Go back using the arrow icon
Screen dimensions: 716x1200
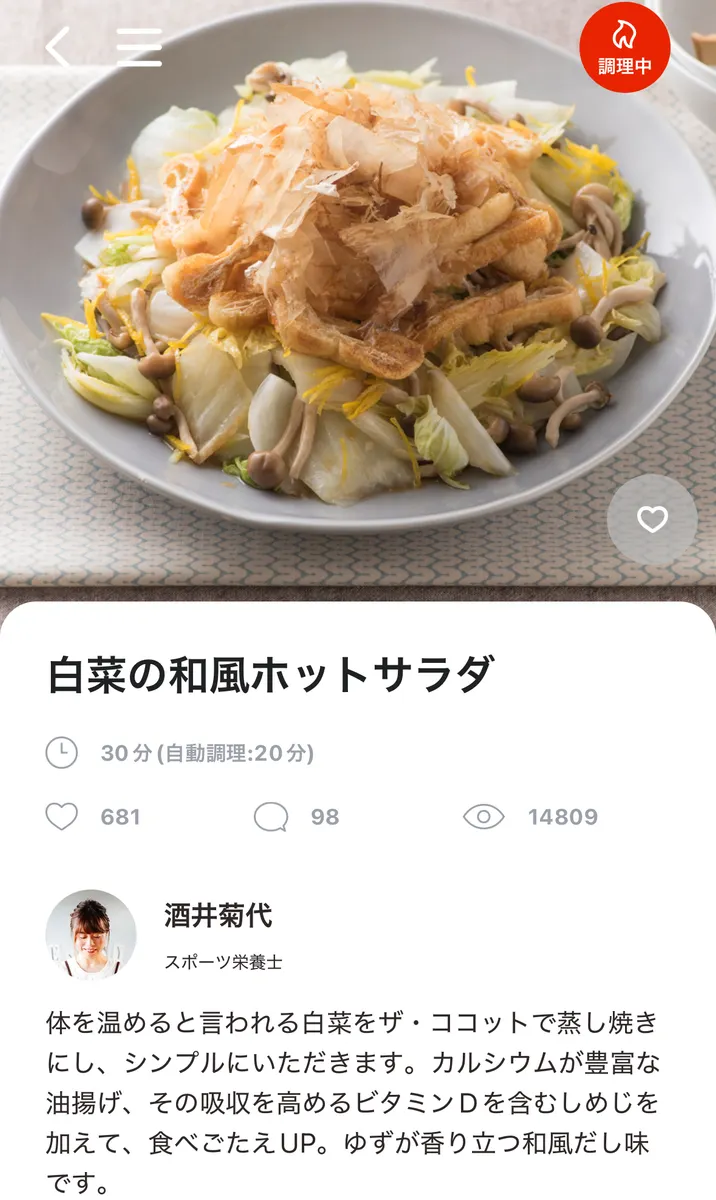[58, 47]
